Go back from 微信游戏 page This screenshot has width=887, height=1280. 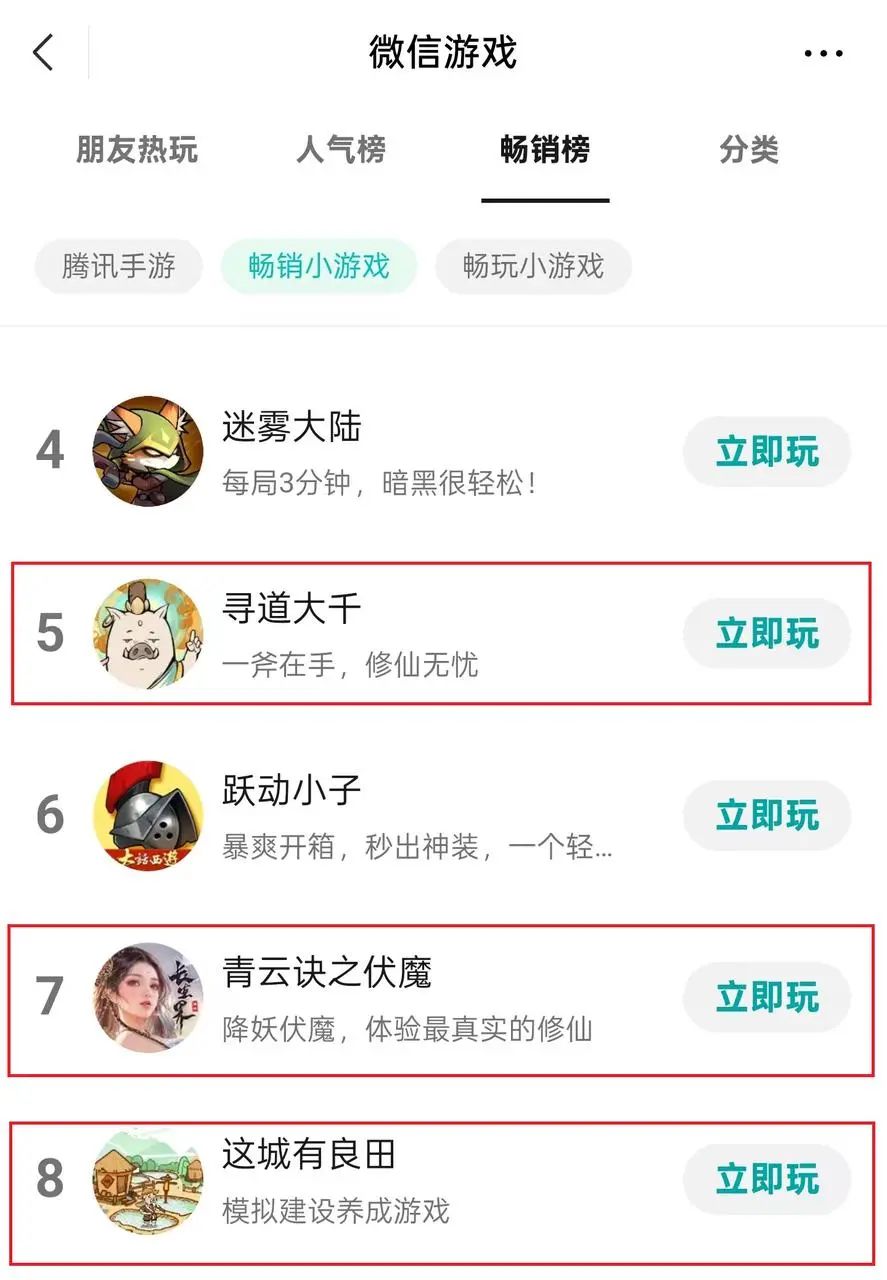[43, 53]
